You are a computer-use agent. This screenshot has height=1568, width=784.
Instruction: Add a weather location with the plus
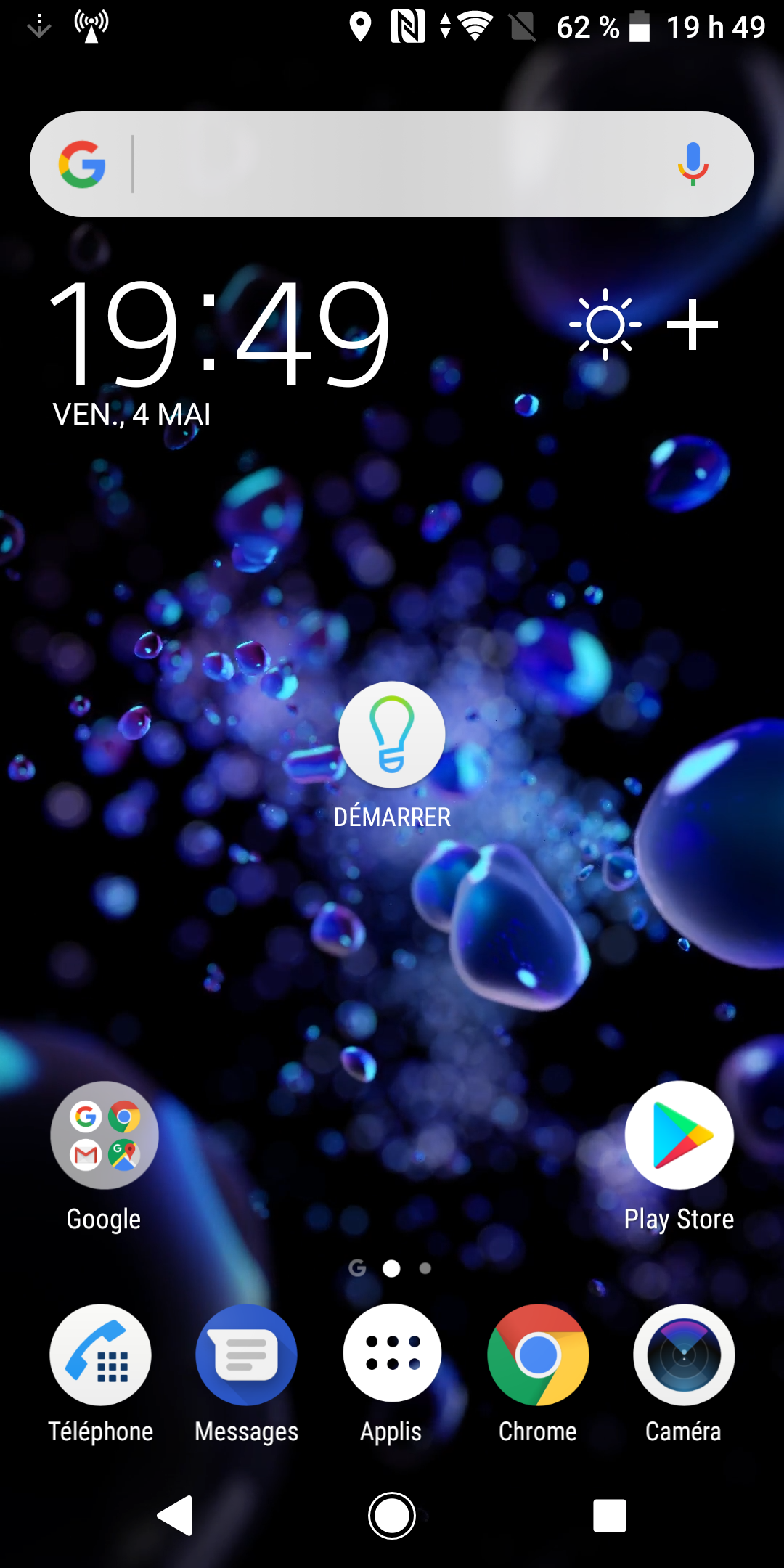tap(692, 325)
